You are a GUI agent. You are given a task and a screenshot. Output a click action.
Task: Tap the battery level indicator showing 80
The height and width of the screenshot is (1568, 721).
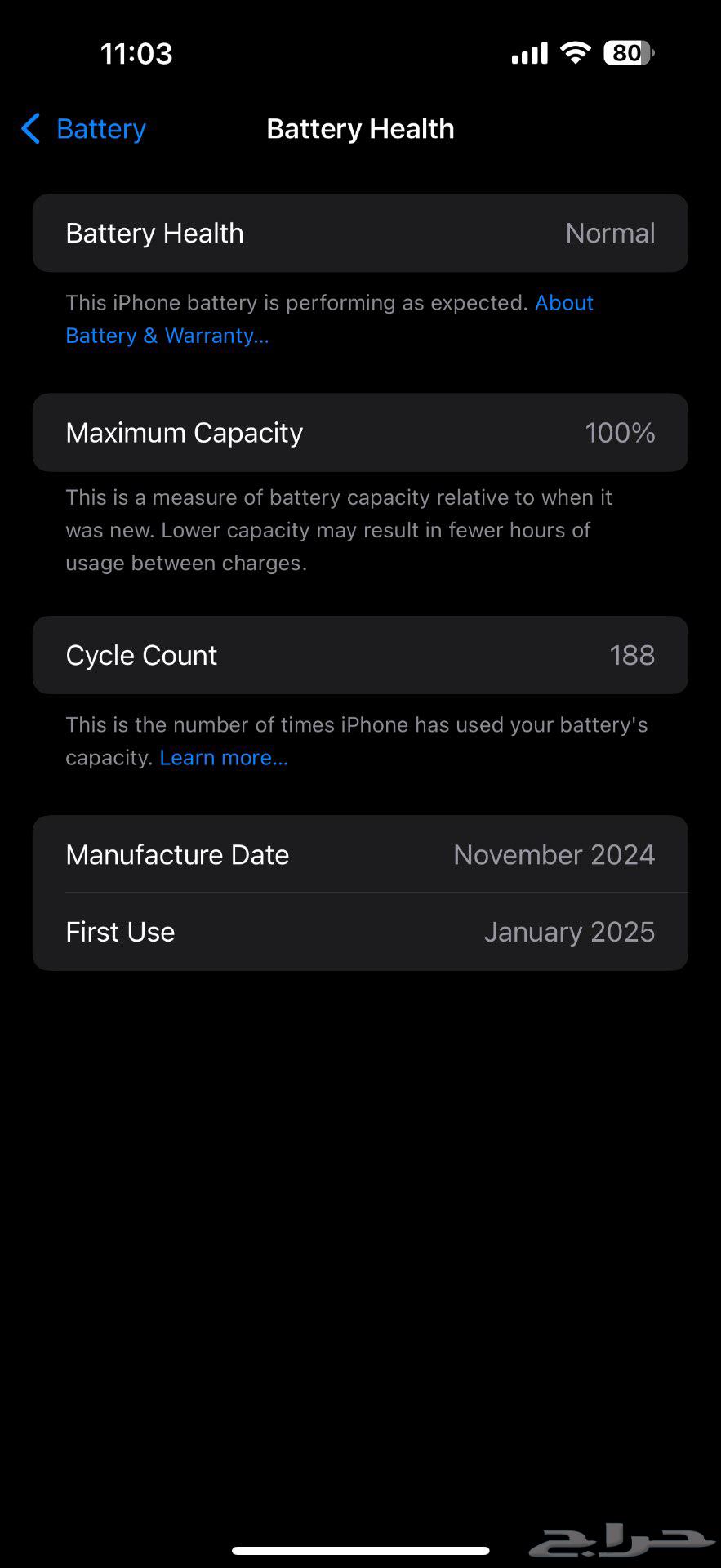coord(627,52)
